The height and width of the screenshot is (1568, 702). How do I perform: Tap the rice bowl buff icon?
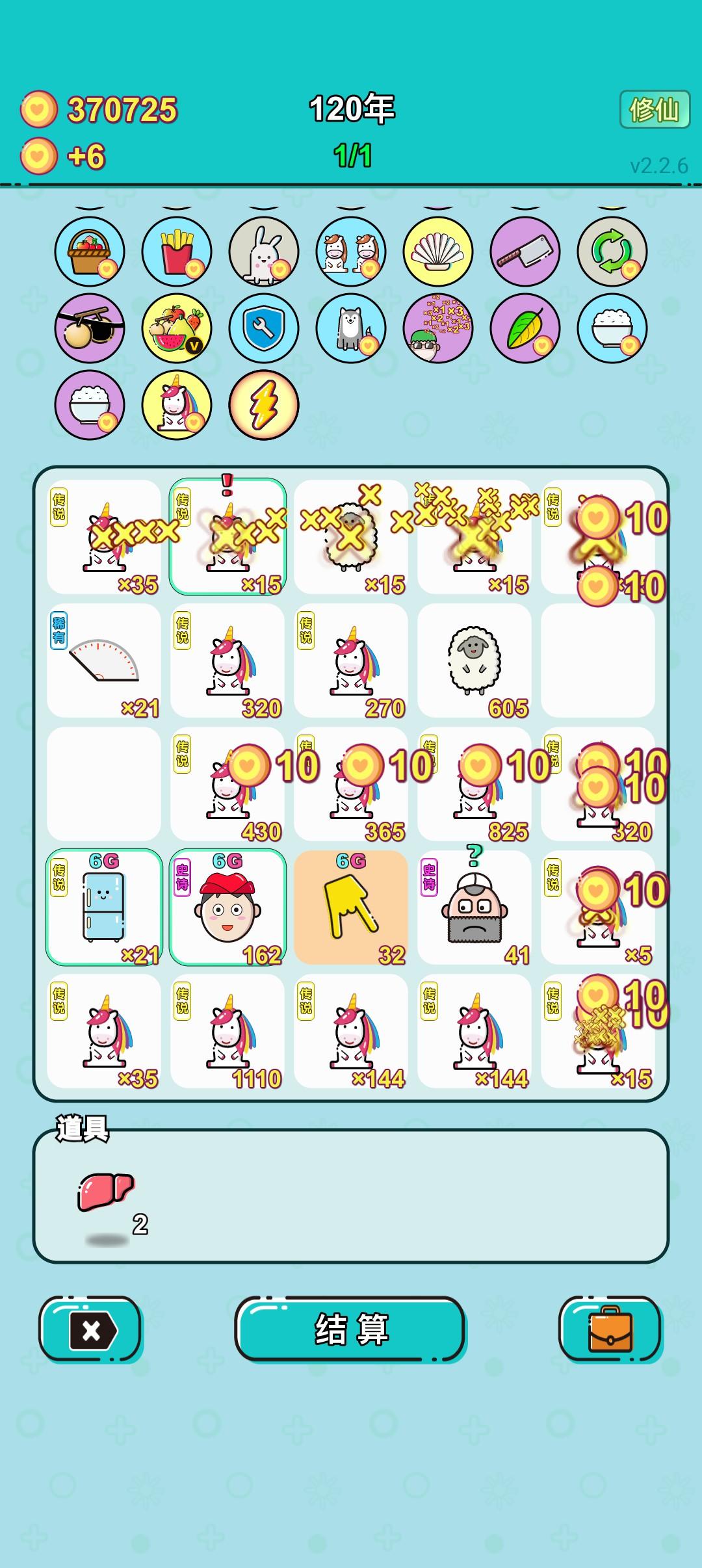(610, 328)
